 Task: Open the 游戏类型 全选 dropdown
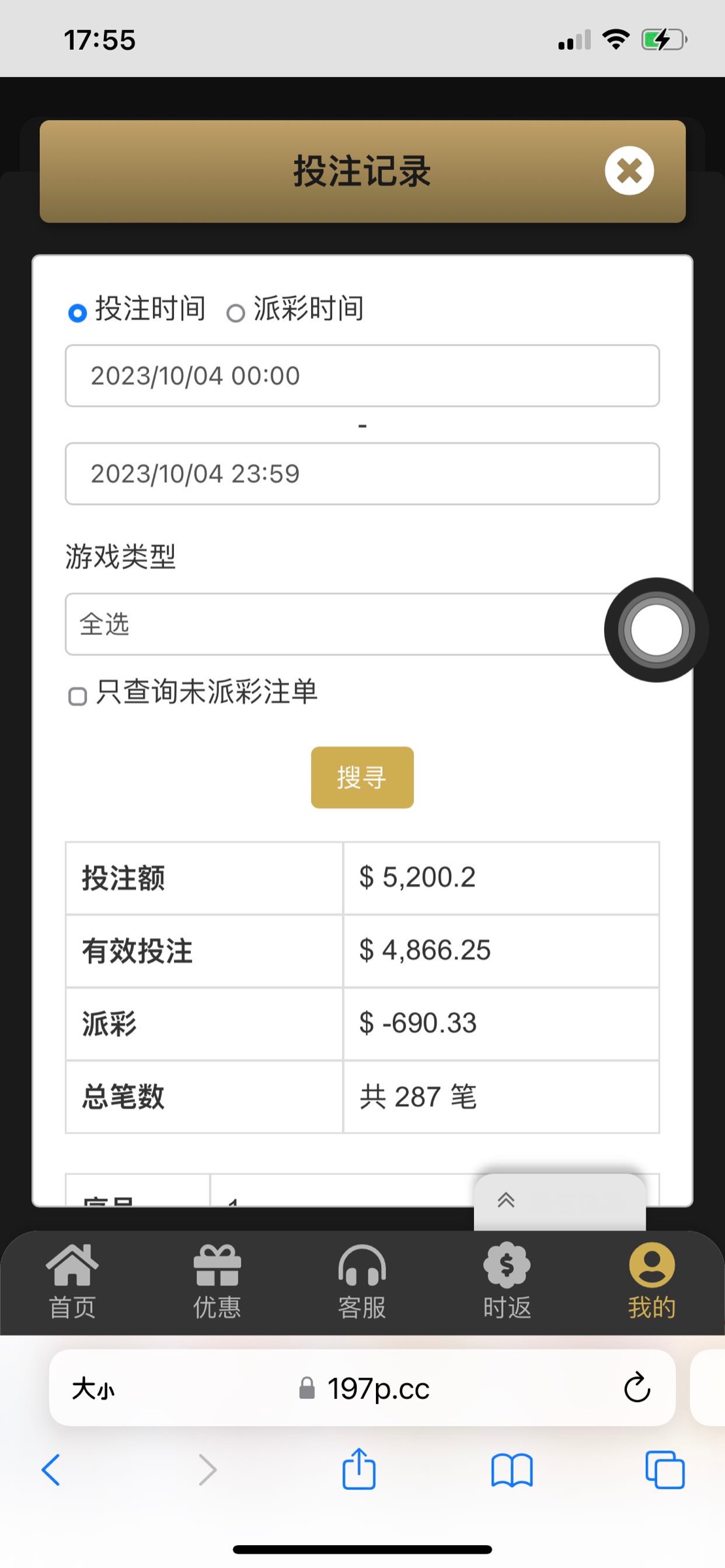point(333,625)
